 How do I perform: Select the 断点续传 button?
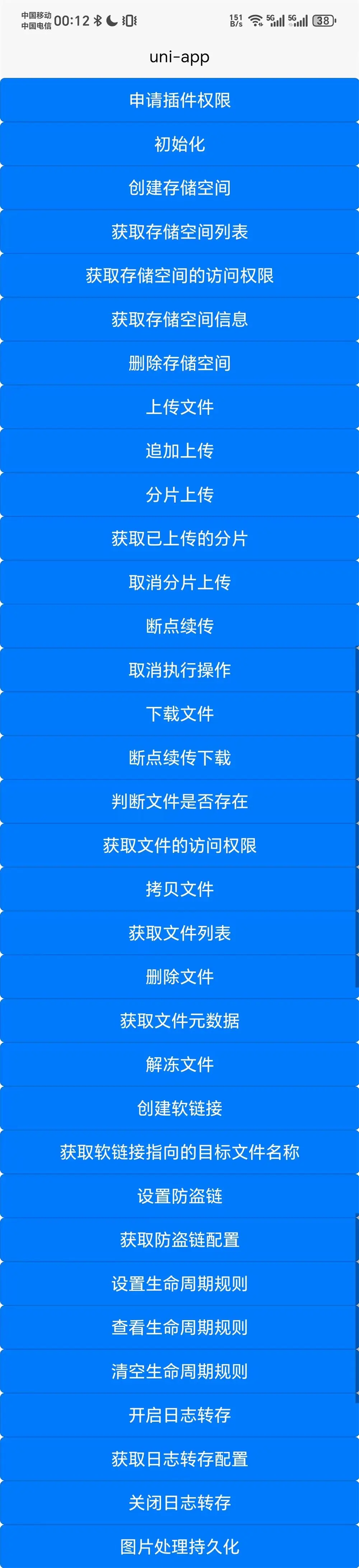(179, 626)
